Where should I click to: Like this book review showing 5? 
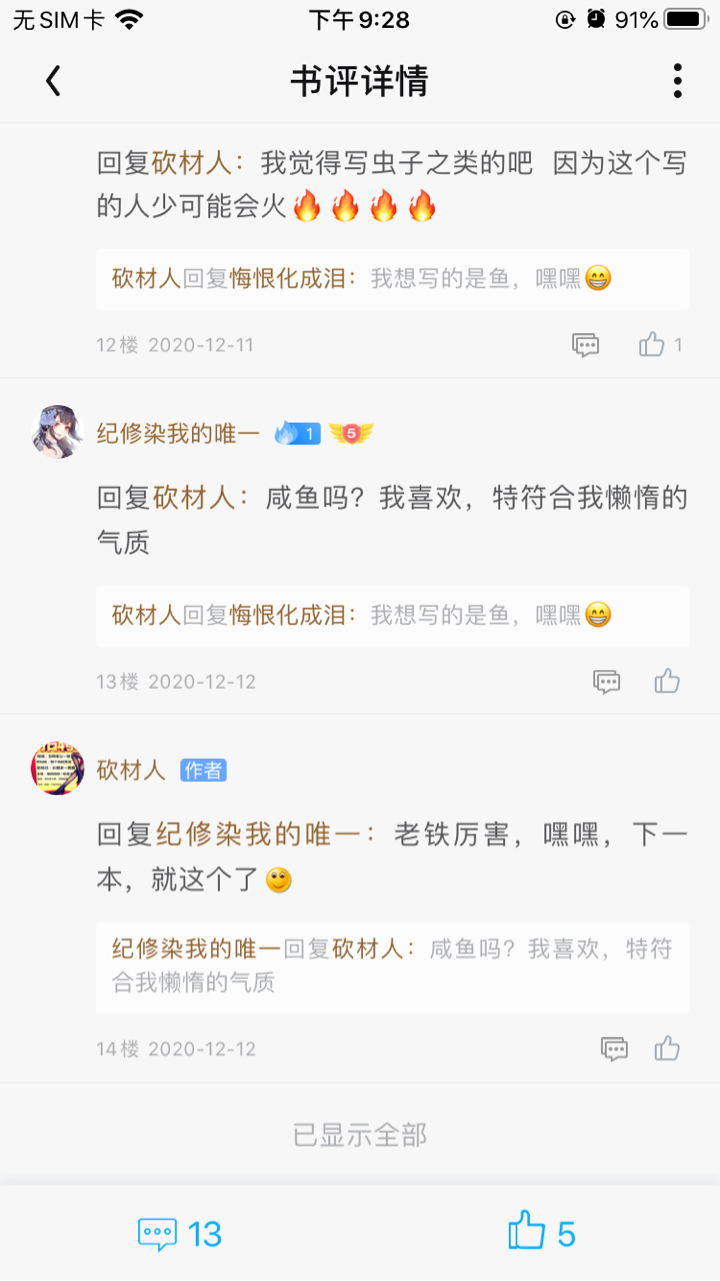pos(541,1233)
